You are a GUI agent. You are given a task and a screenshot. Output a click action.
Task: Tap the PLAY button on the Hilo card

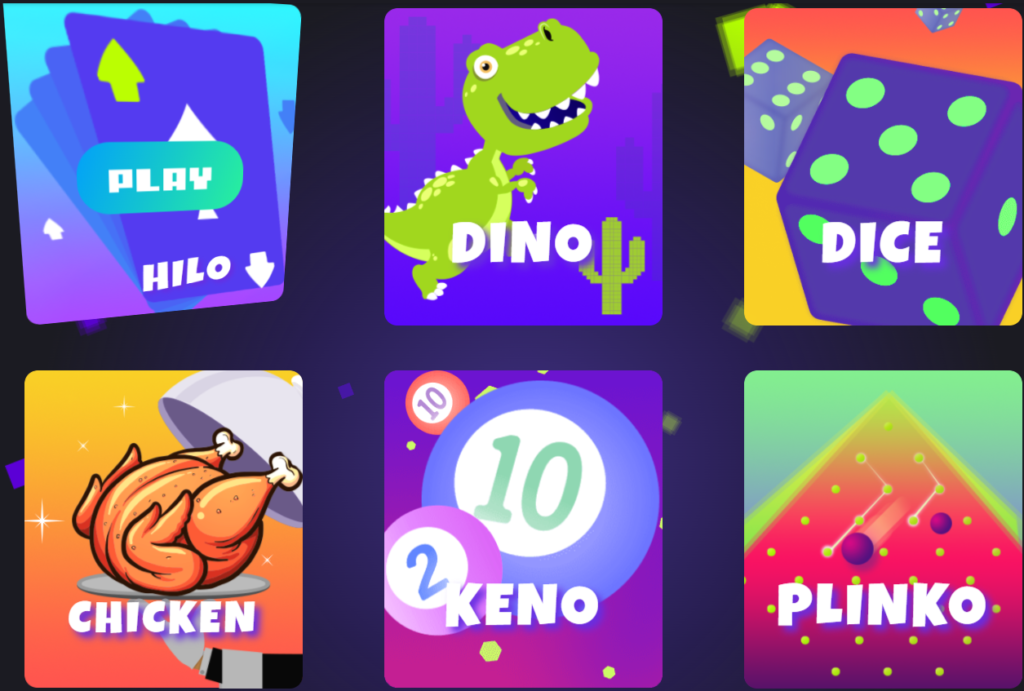point(160,179)
